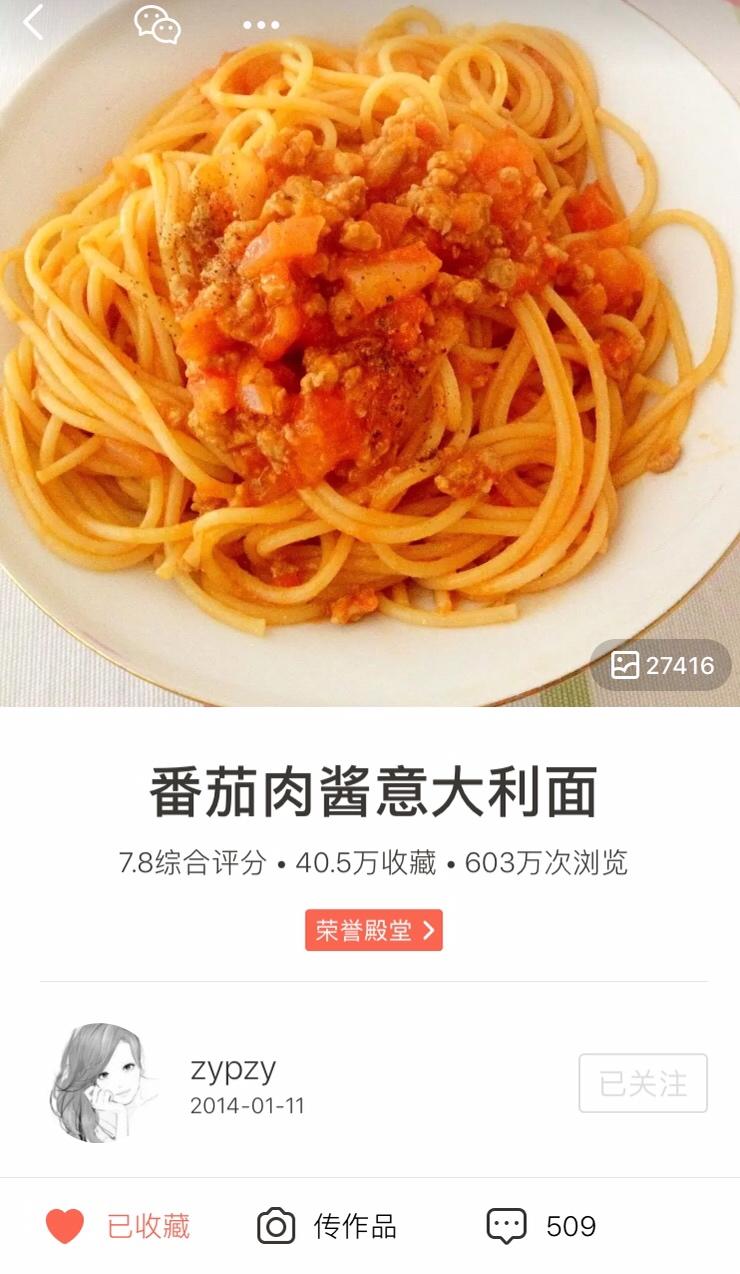Open the three-dot overflow menu
This screenshot has height=1274, width=740.
tap(260, 25)
